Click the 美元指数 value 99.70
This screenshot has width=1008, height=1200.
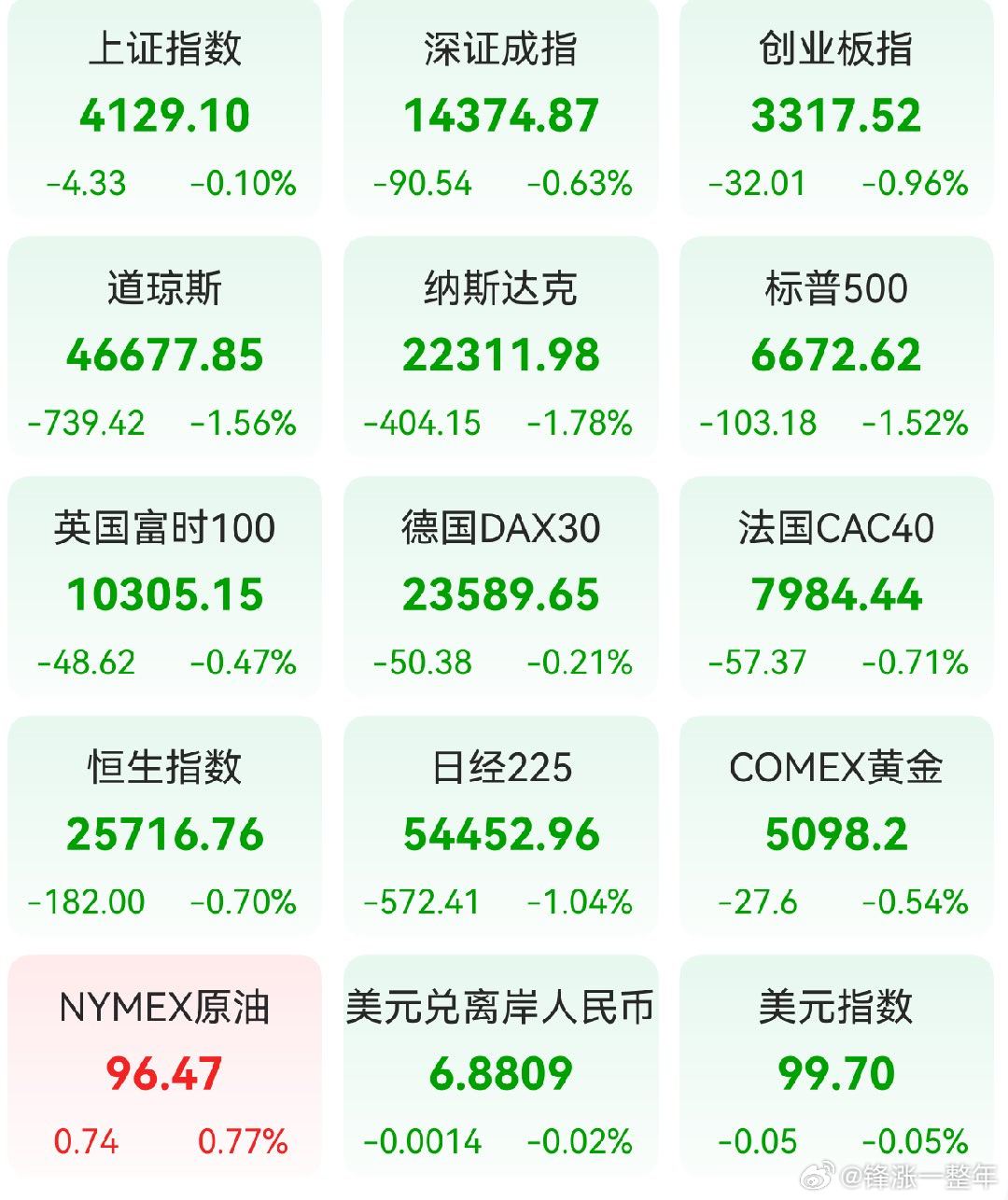click(x=837, y=1073)
